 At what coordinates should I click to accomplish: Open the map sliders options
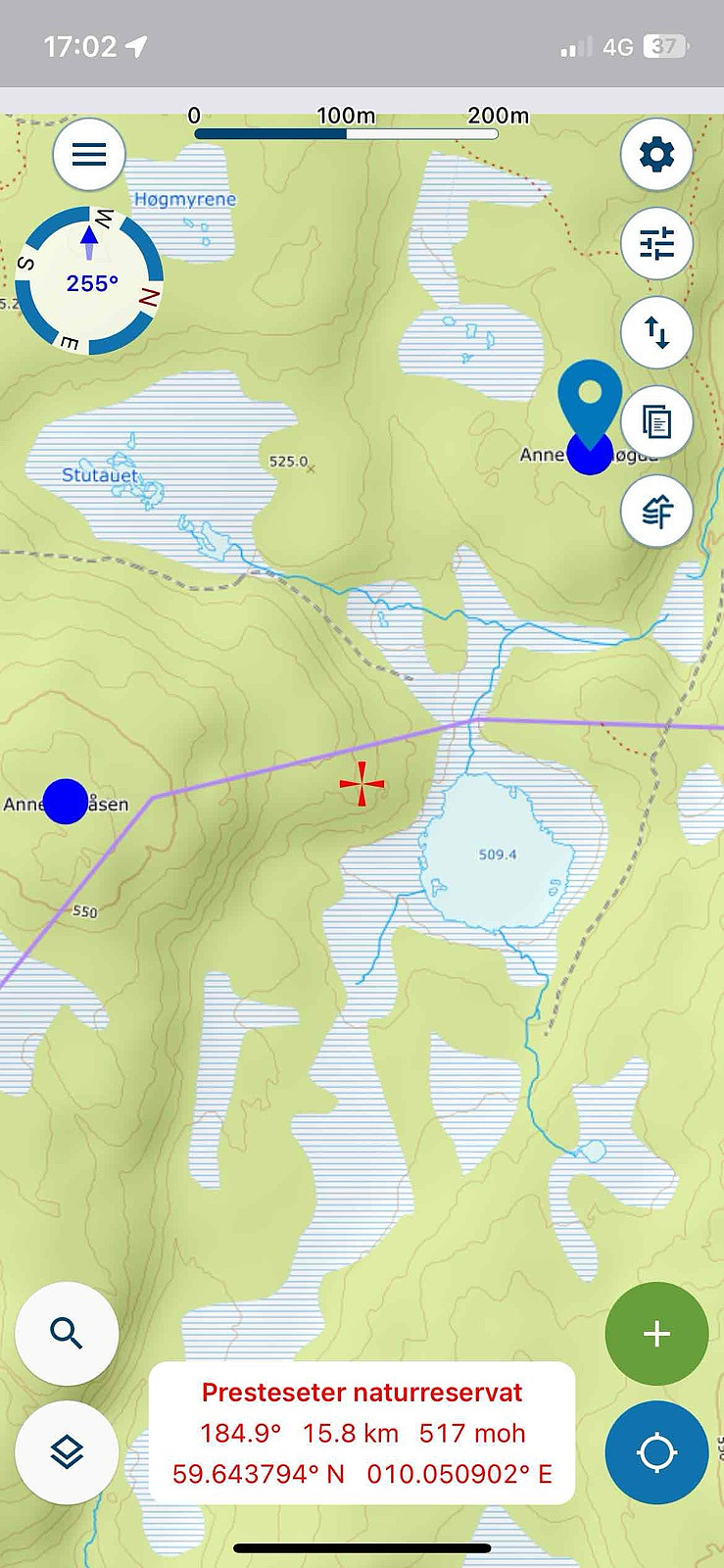[x=656, y=243]
